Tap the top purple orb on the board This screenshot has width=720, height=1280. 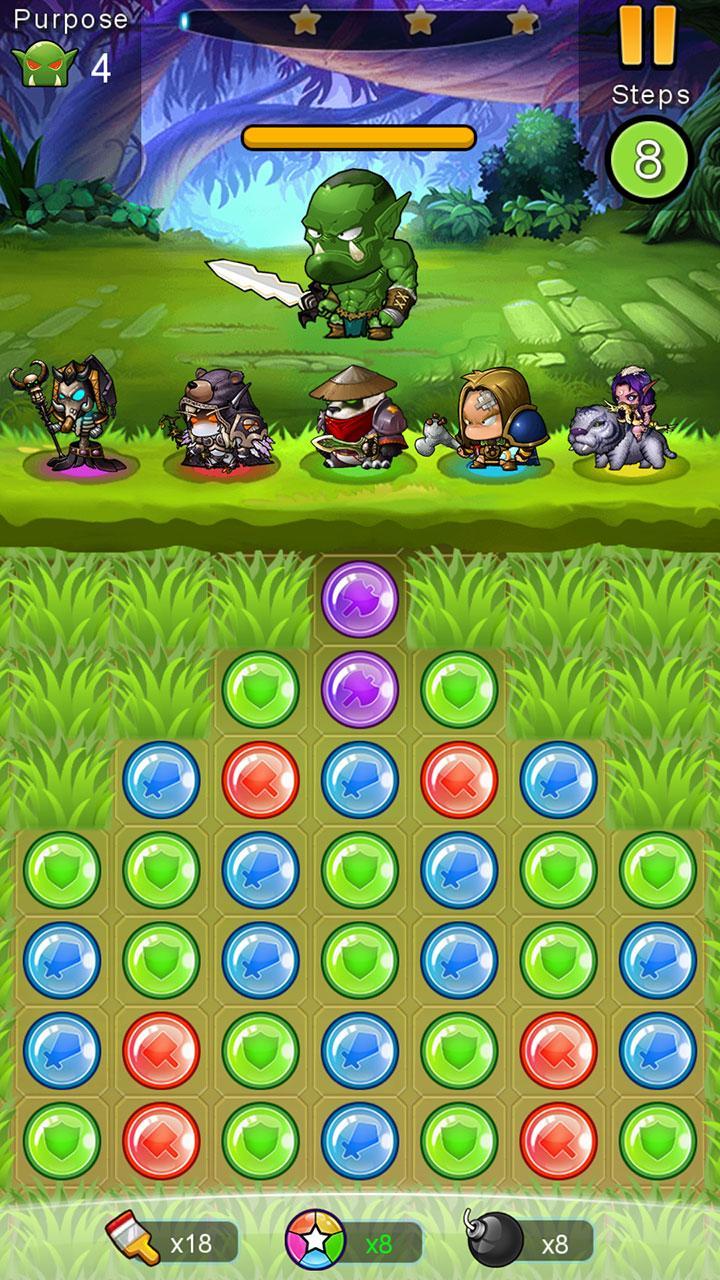point(360,599)
